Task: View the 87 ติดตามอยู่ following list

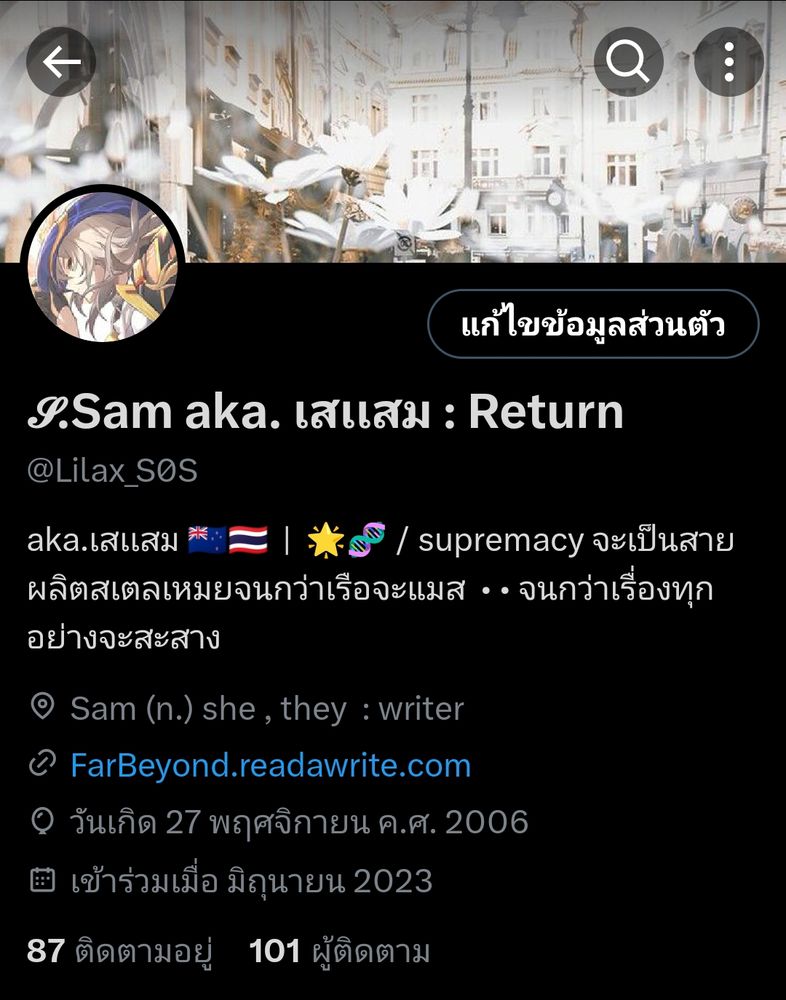Action: (x=120, y=951)
